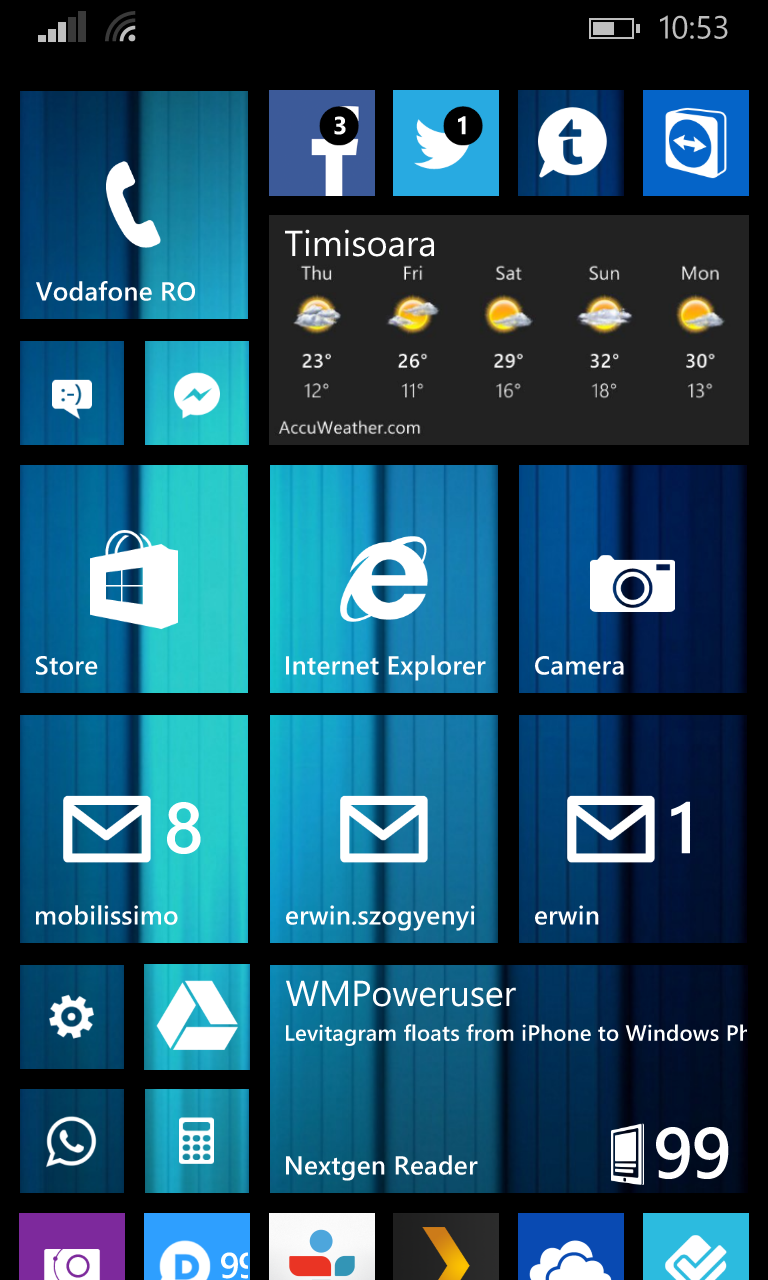Launch the Facebook tile

(x=322, y=143)
